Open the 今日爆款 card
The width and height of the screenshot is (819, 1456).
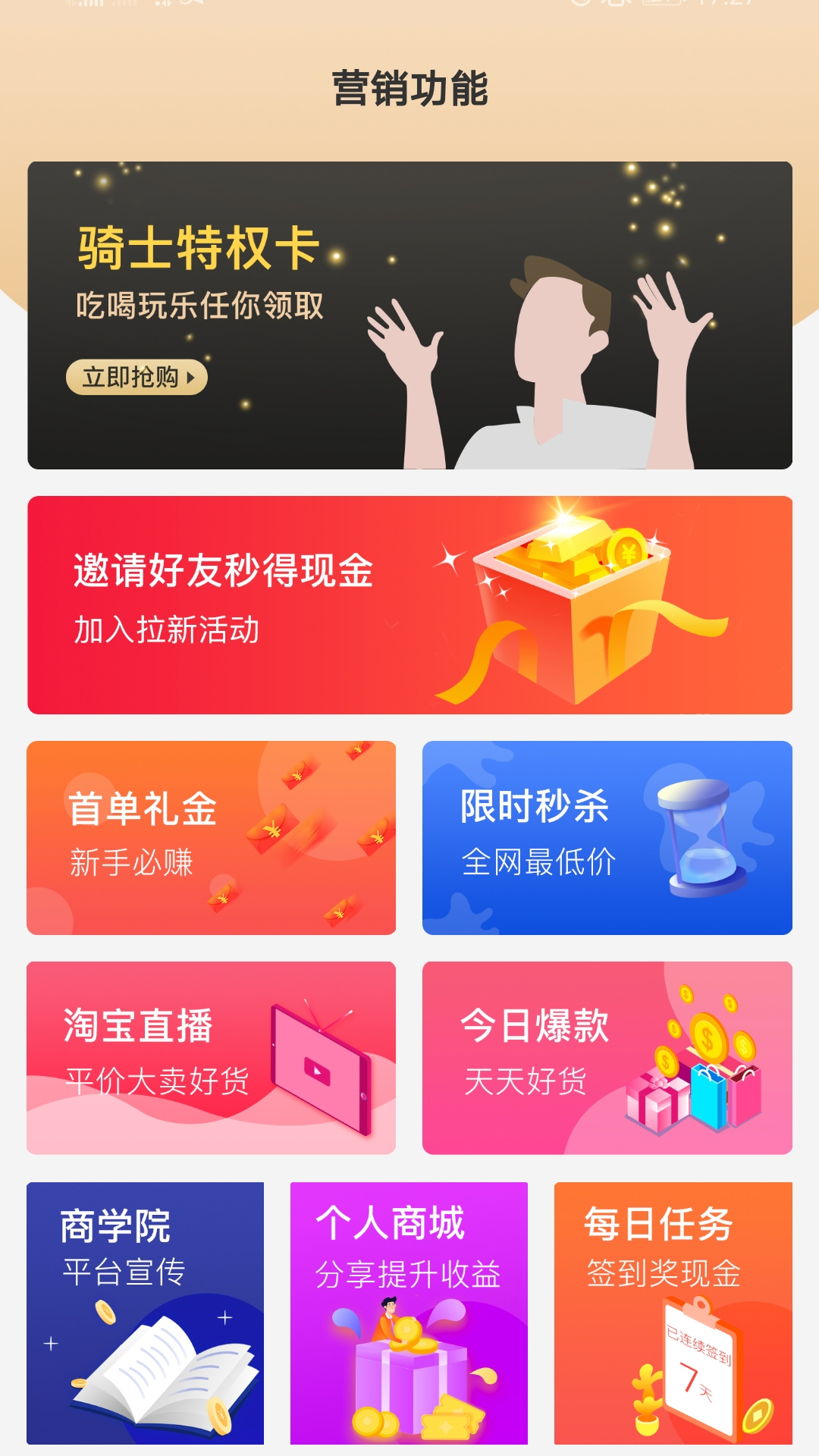(607, 1057)
